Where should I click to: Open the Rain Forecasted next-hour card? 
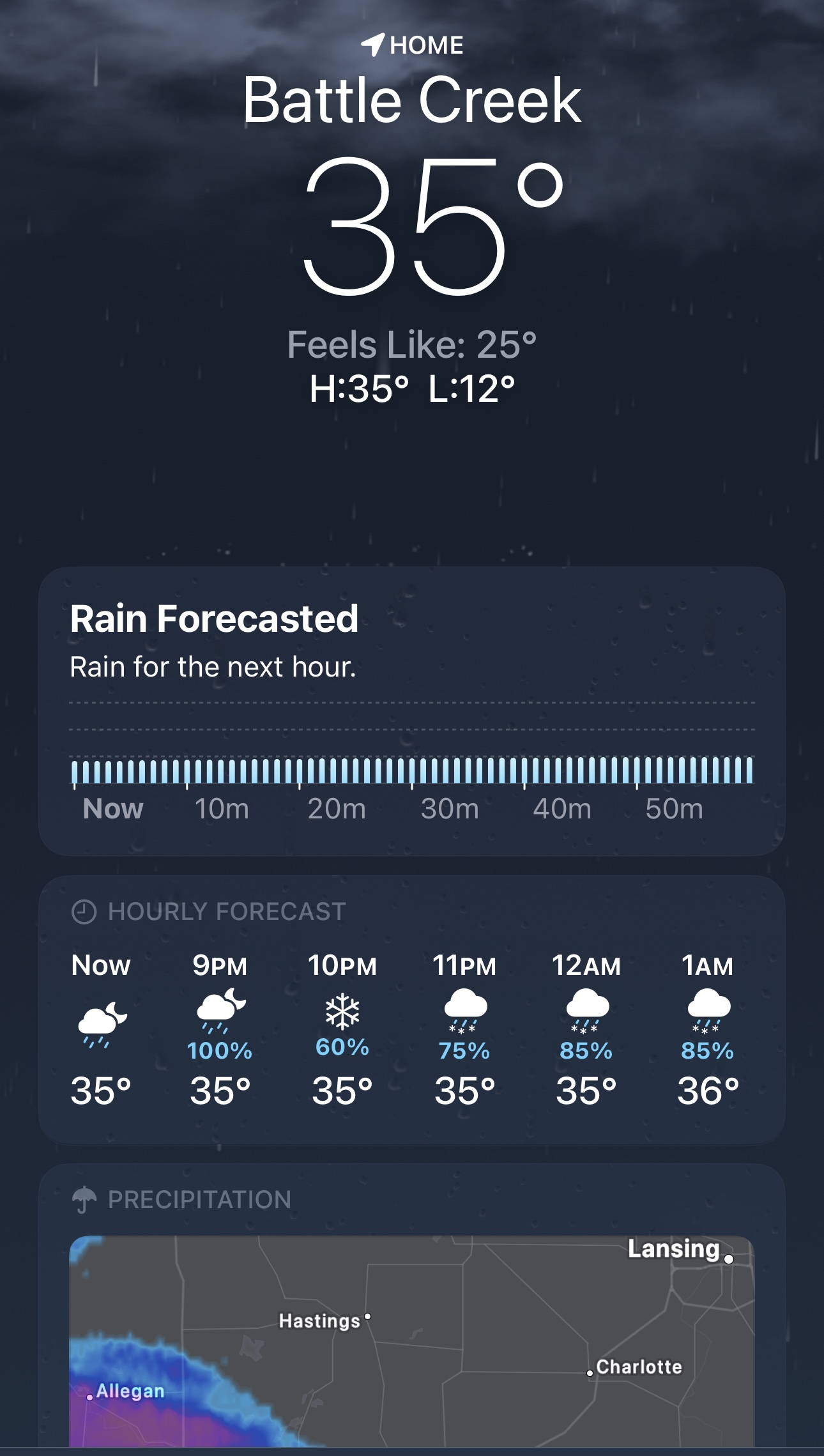[411, 709]
